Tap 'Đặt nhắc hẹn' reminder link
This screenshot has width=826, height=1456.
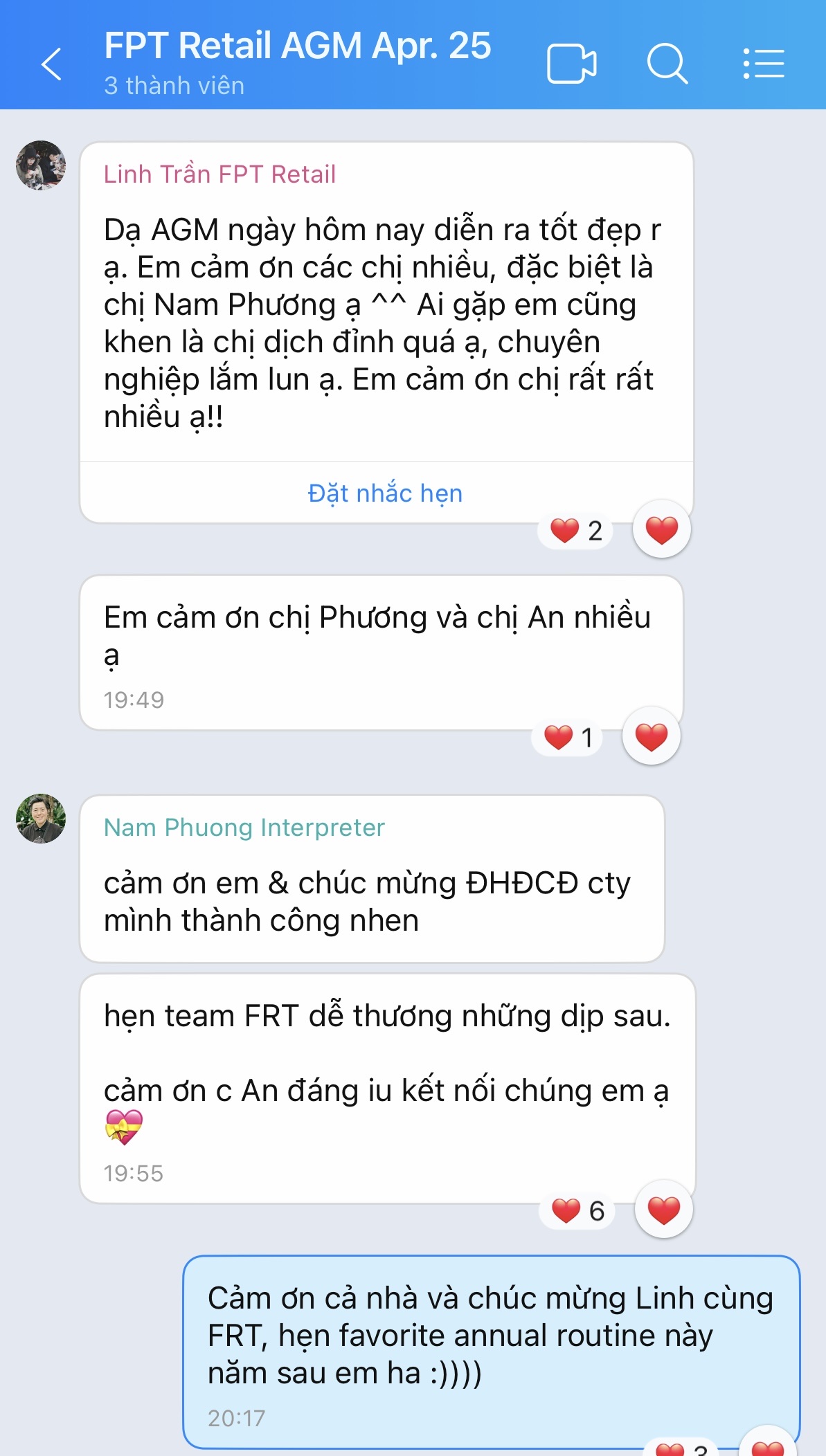coord(385,493)
